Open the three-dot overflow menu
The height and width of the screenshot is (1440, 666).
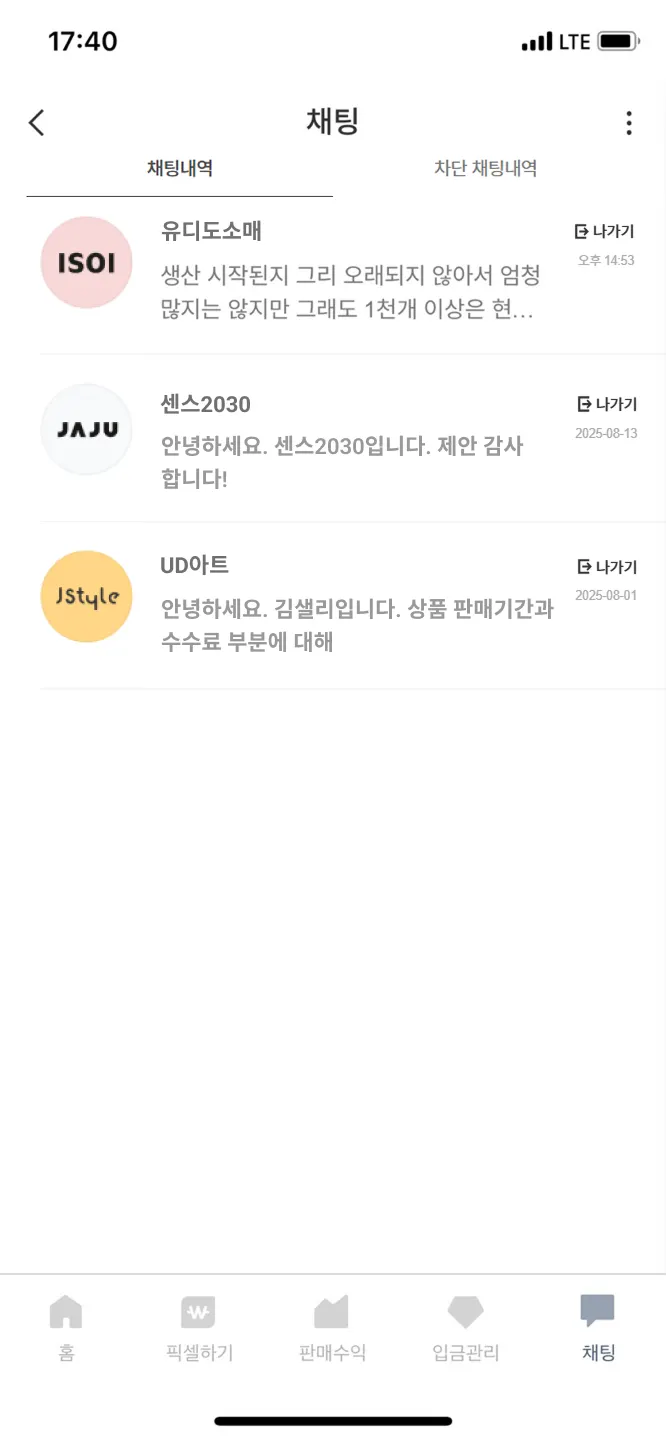(628, 123)
